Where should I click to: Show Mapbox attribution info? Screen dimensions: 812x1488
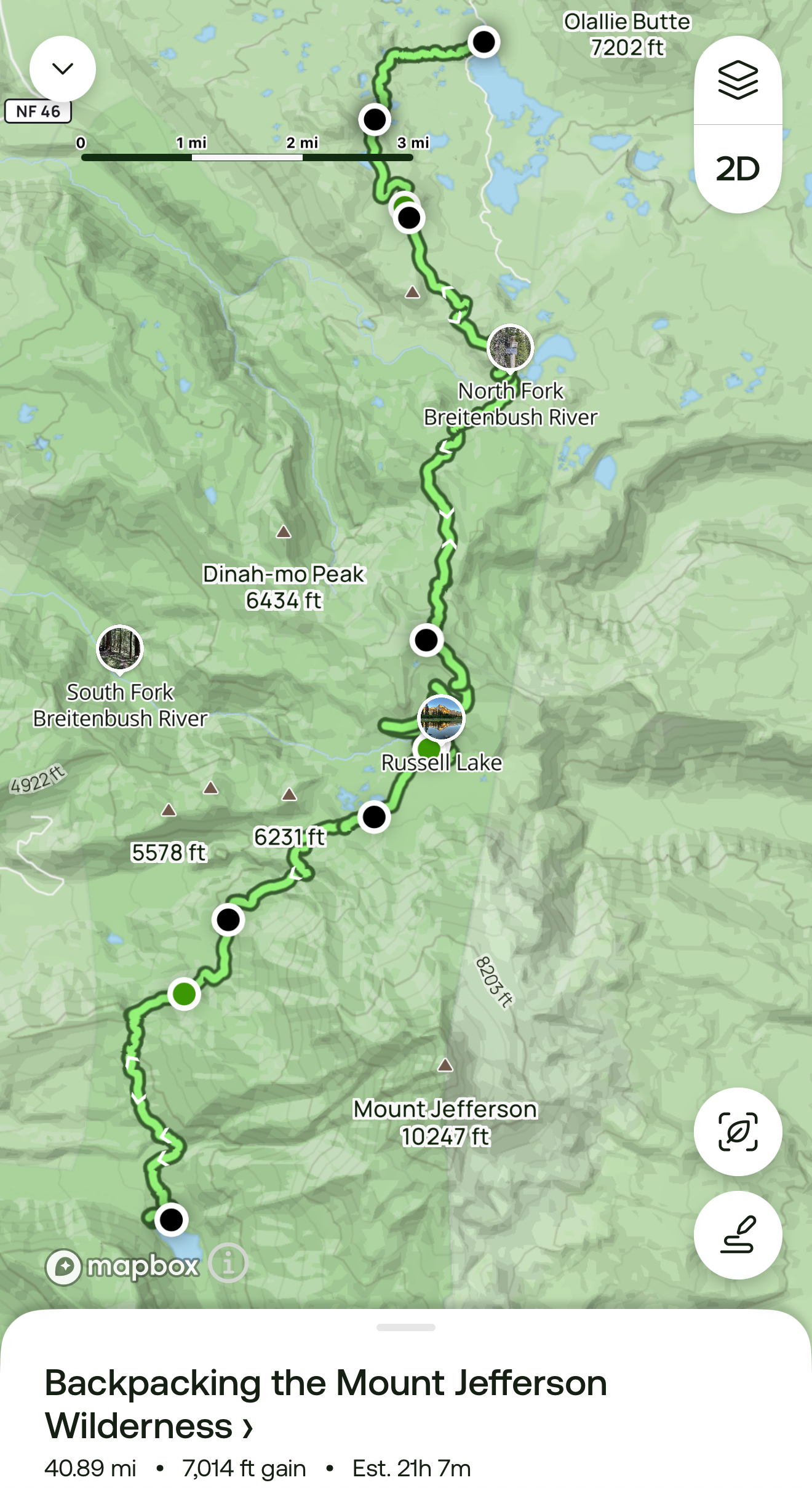click(x=228, y=1263)
